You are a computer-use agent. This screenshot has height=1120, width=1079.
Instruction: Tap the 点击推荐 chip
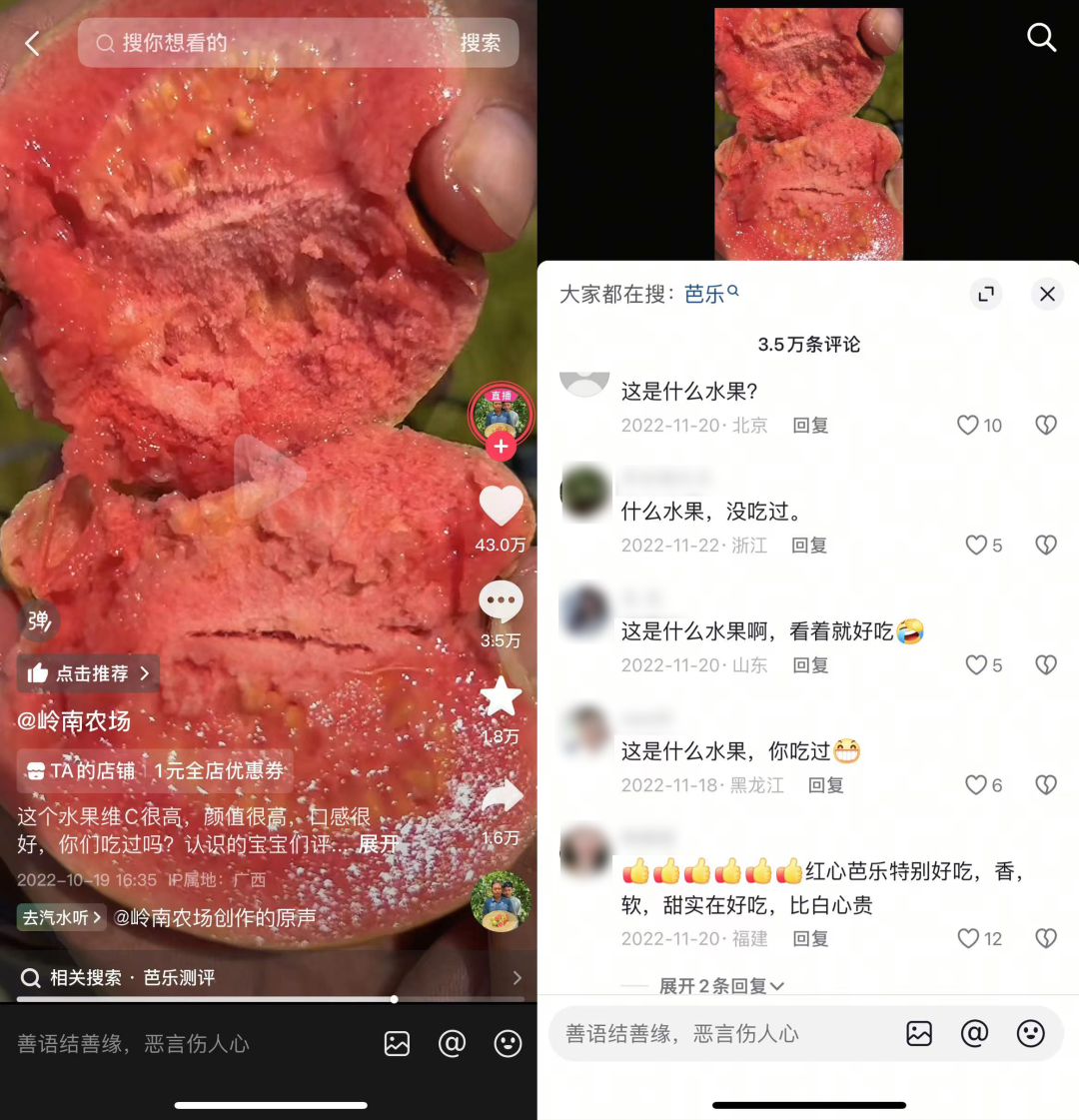tap(88, 673)
